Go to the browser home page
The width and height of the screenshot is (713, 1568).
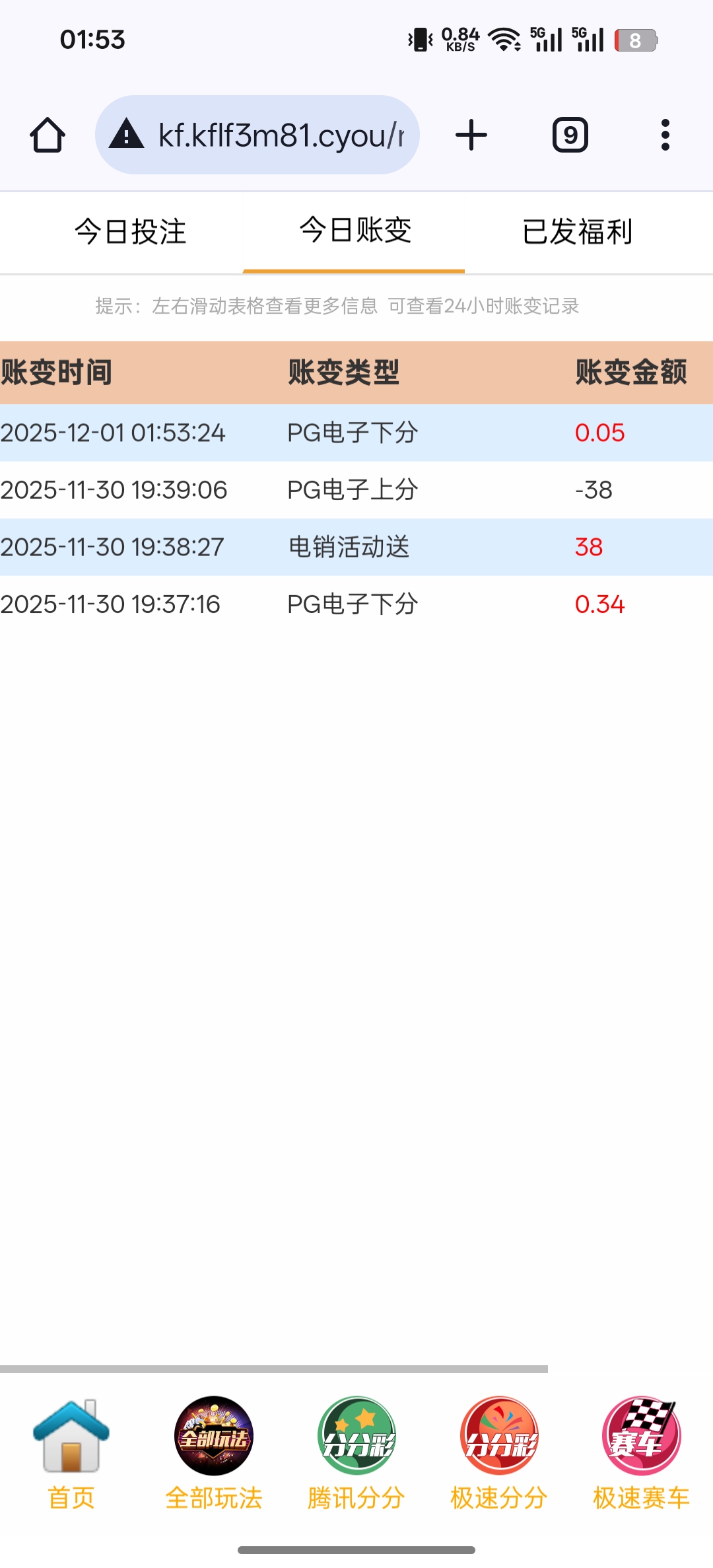pos(48,135)
